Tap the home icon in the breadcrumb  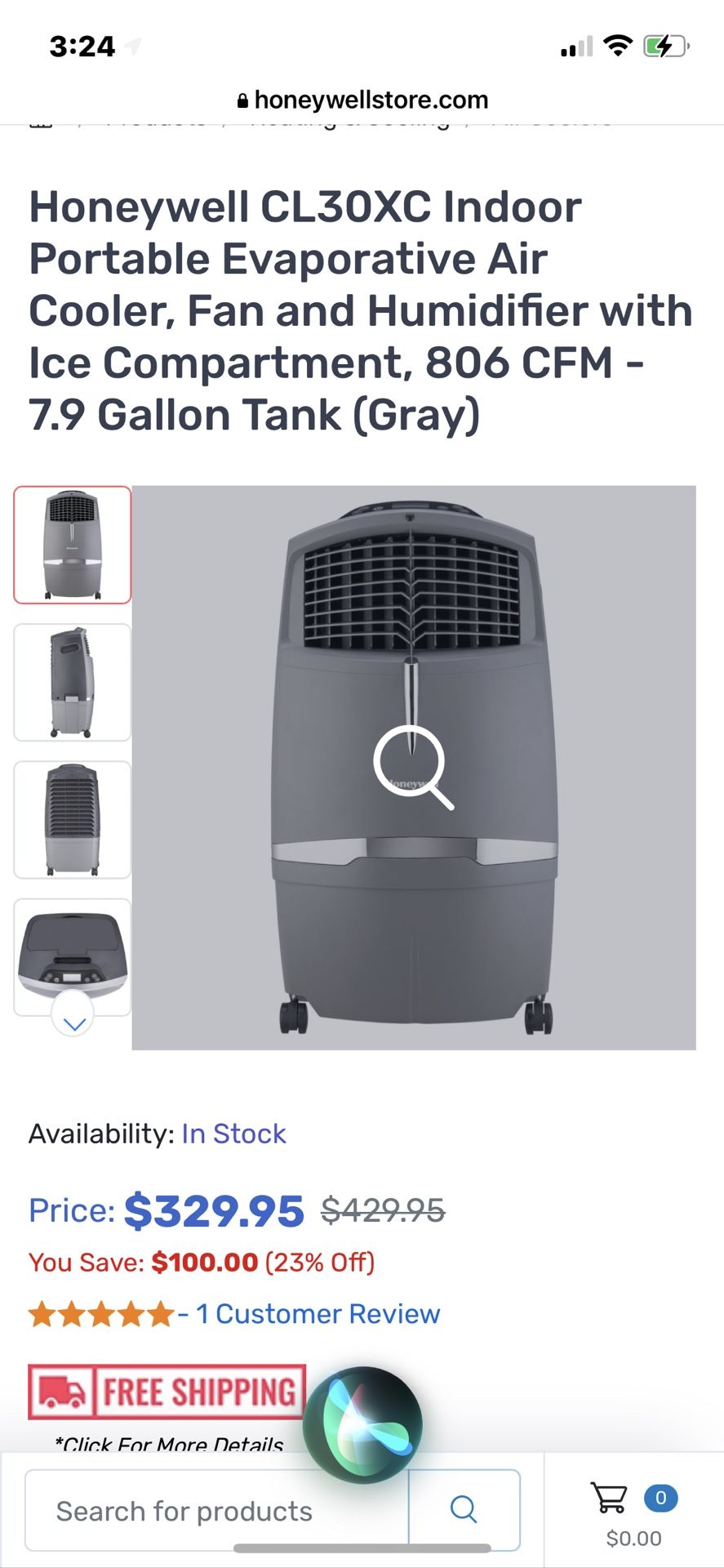click(x=41, y=122)
